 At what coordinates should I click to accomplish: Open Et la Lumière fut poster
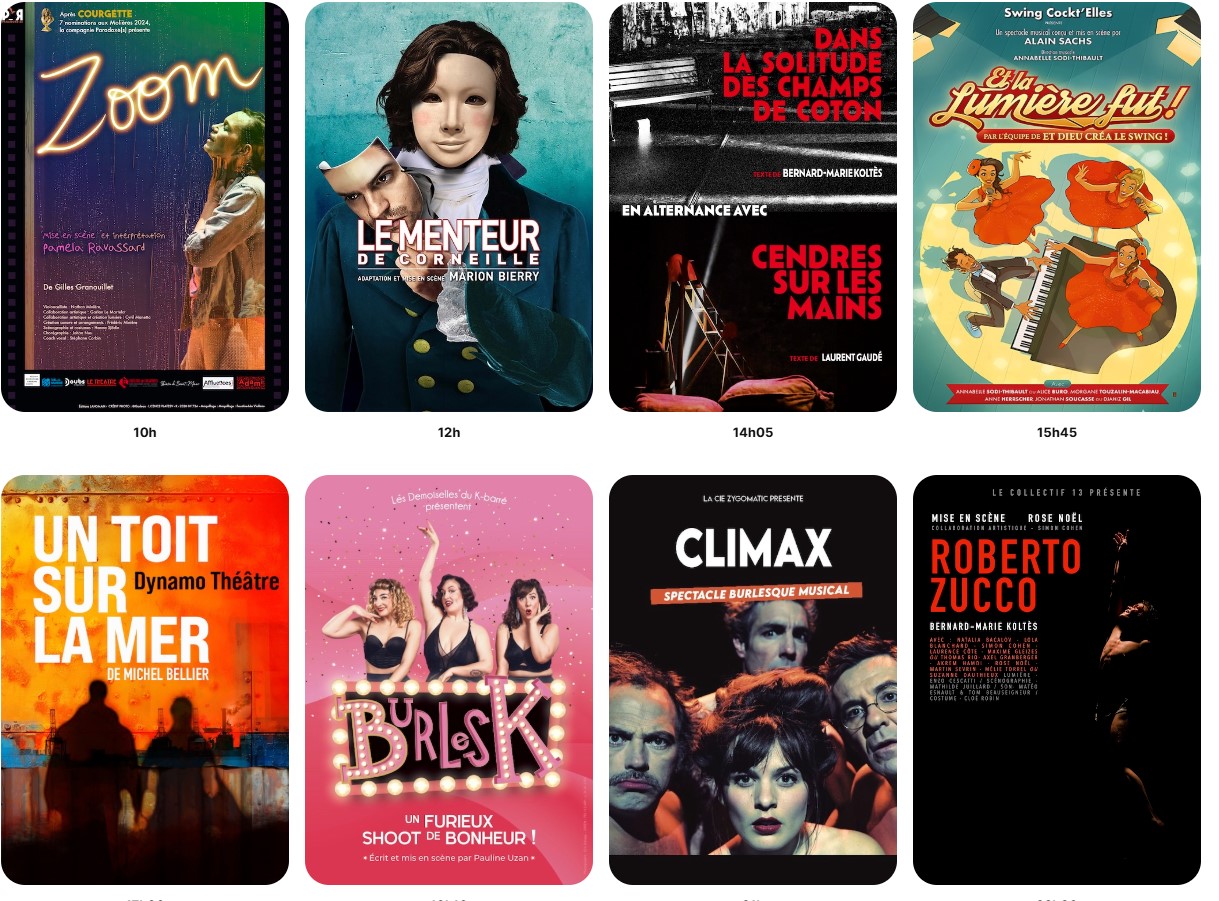coord(1057,207)
